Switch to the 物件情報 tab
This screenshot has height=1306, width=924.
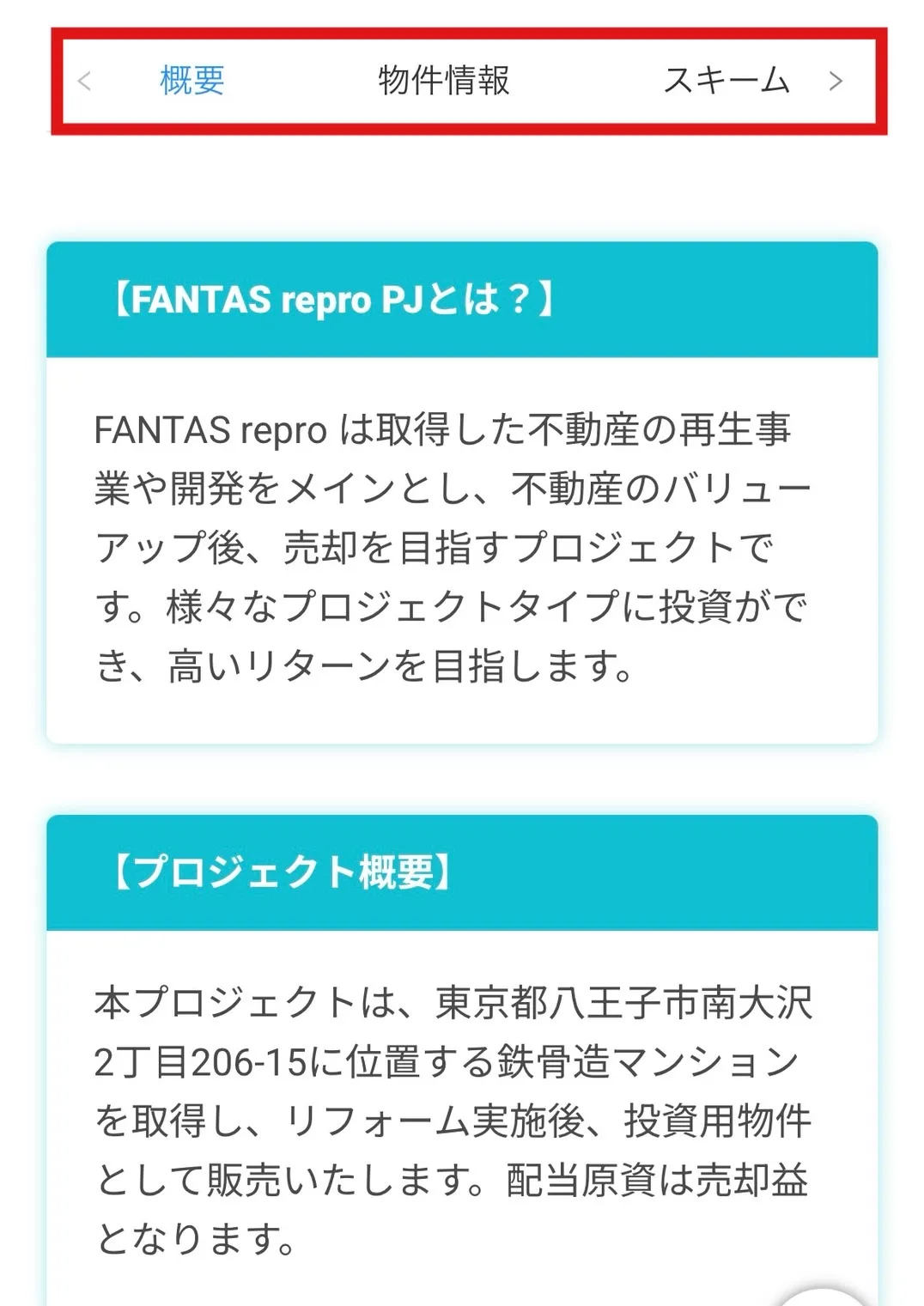coord(444,81)
